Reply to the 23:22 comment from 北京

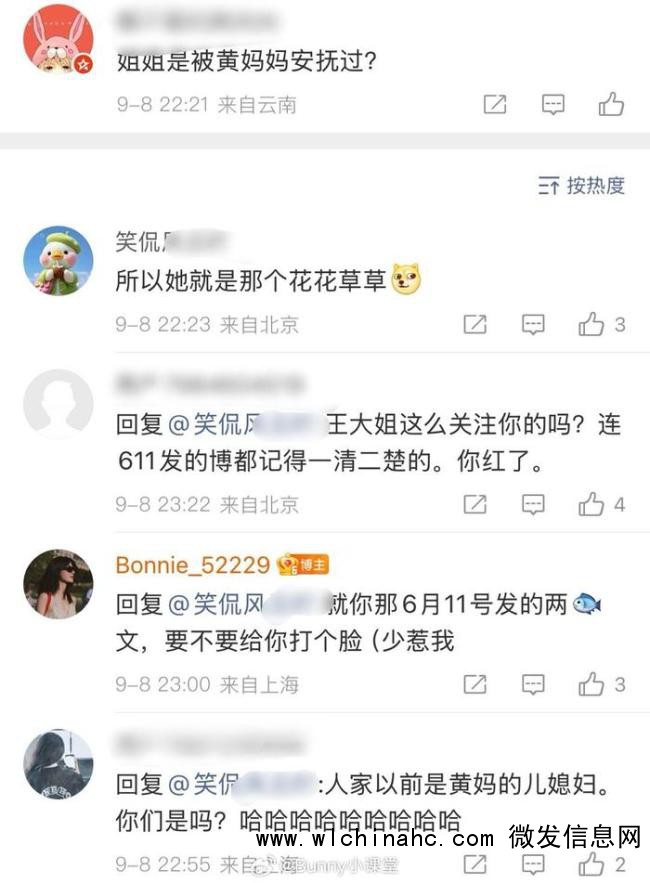[x=534, y=504]
